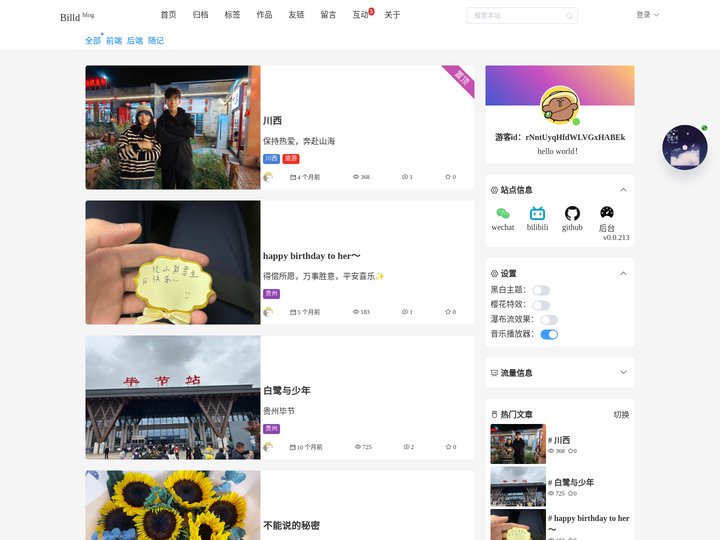Enable the 黑白主题 switch

point(541,290)
